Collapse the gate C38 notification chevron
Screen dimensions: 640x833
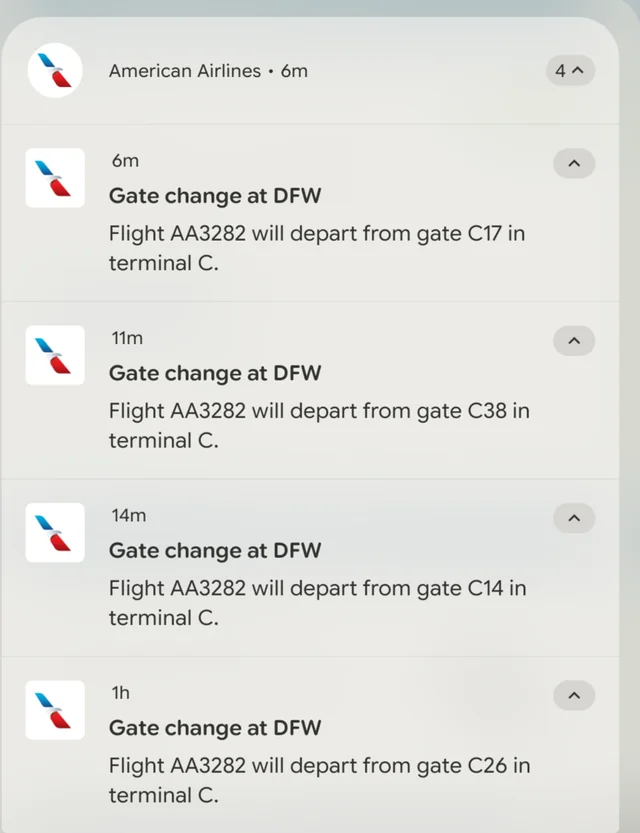tap(573, 341)
